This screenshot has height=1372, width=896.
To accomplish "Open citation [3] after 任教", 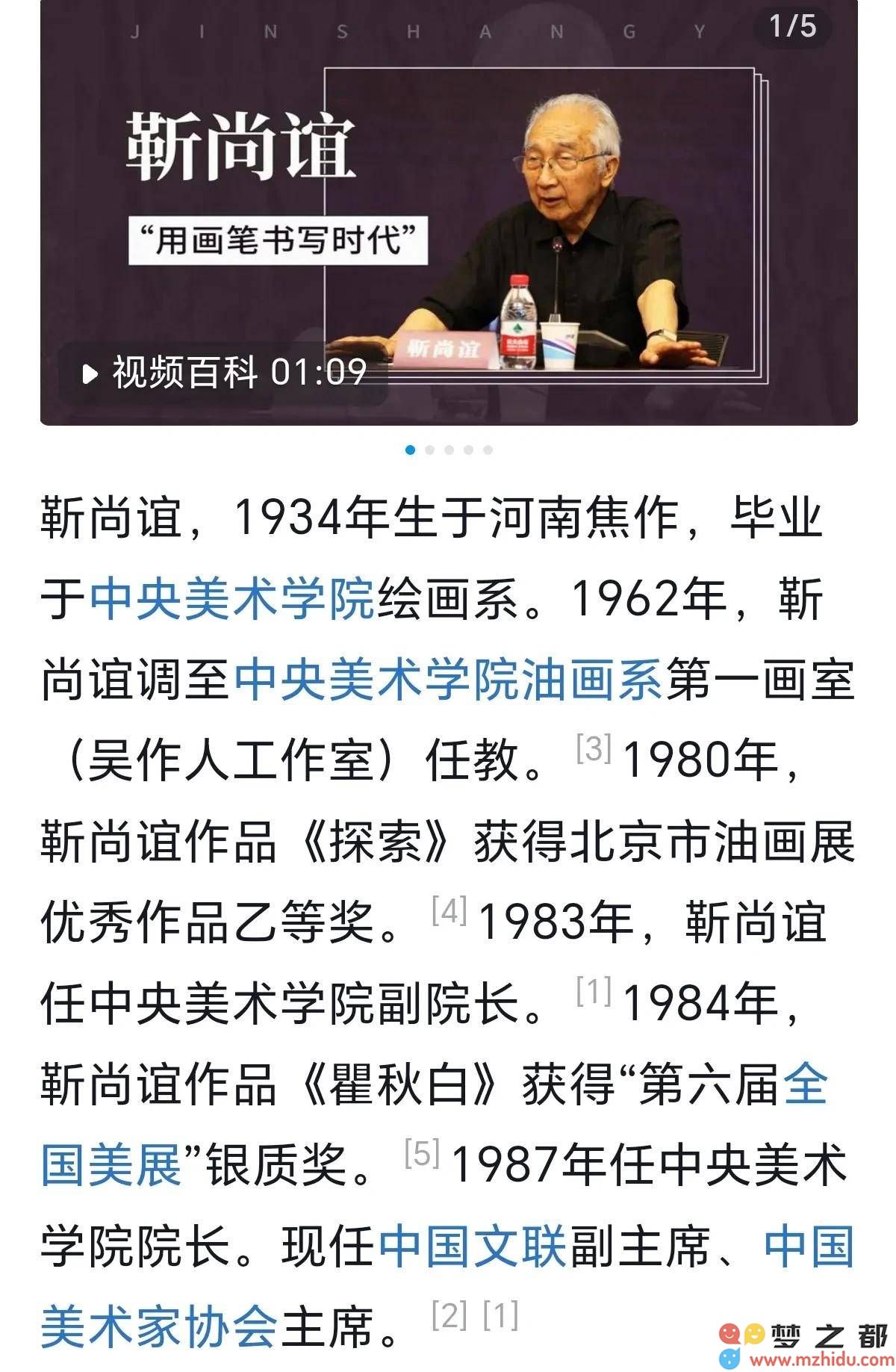I will [594, 748].
